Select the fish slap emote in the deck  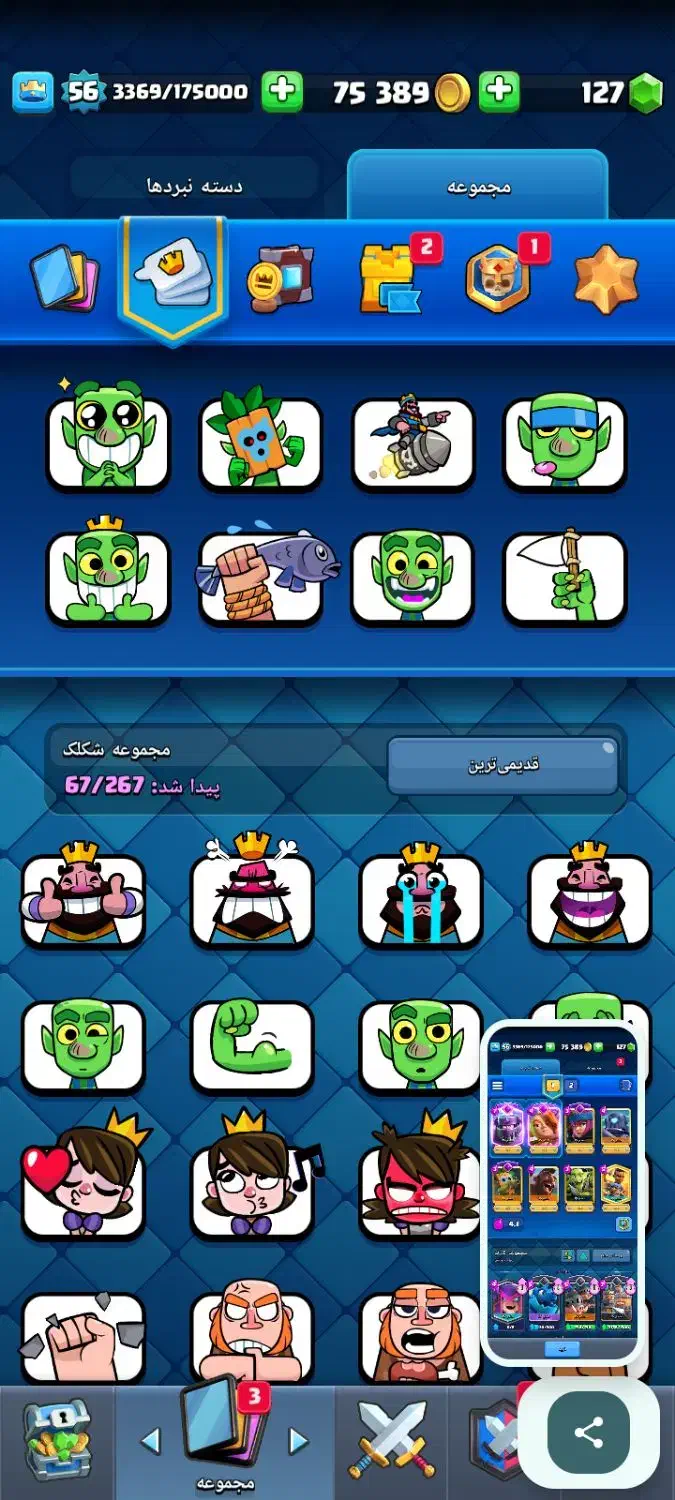click(x=262, y=577)
